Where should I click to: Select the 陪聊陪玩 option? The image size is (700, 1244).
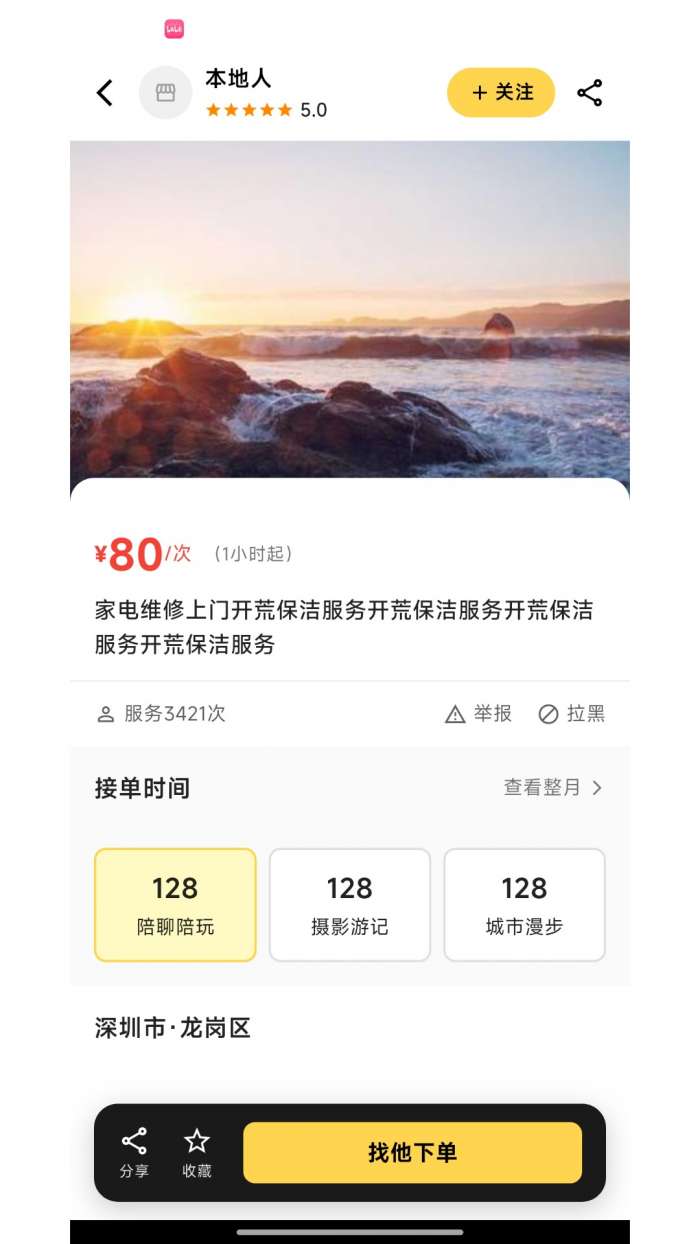pos(175,905)
